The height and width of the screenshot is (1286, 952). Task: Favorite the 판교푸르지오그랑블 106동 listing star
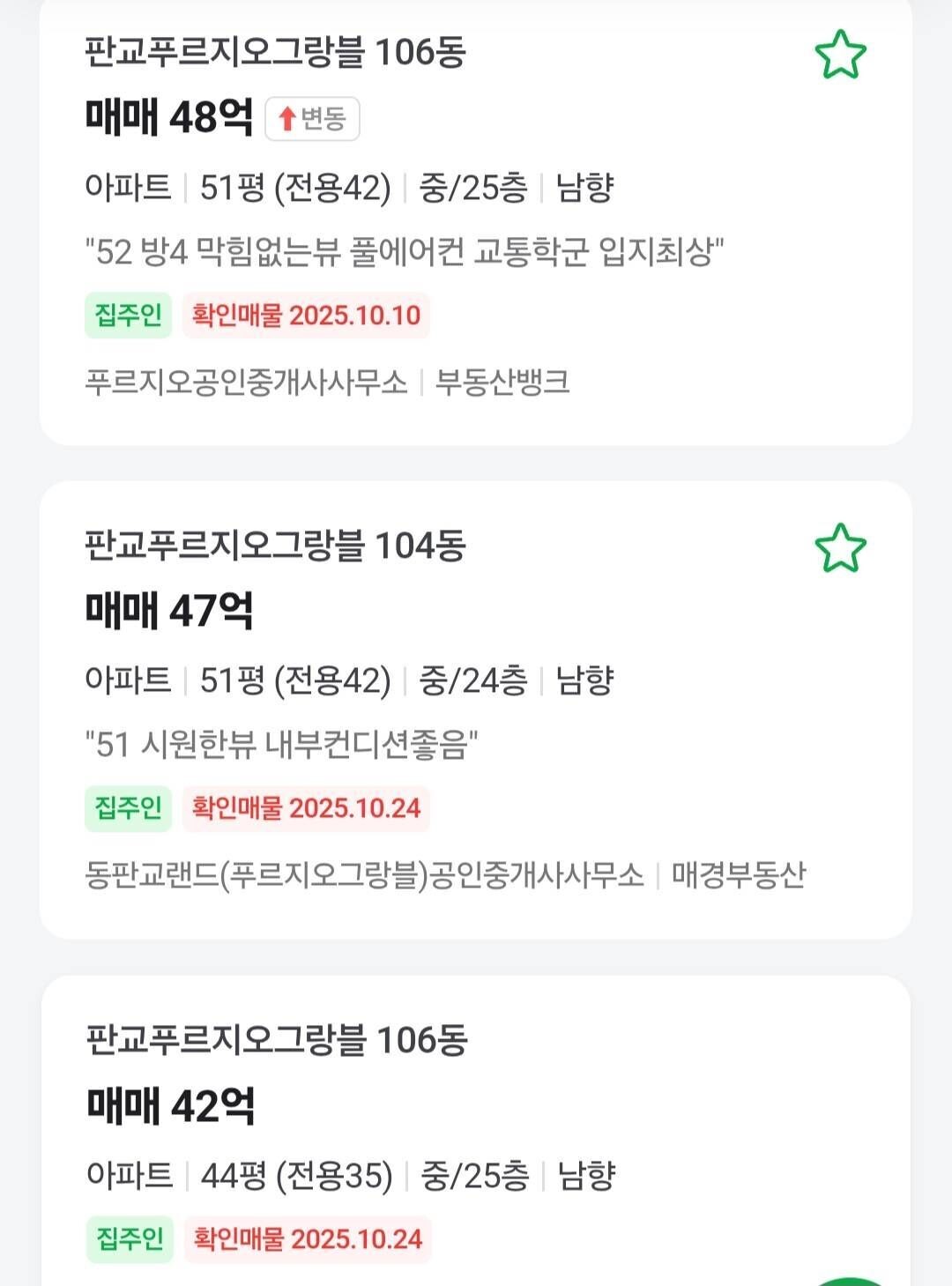[x=842, y=56]
